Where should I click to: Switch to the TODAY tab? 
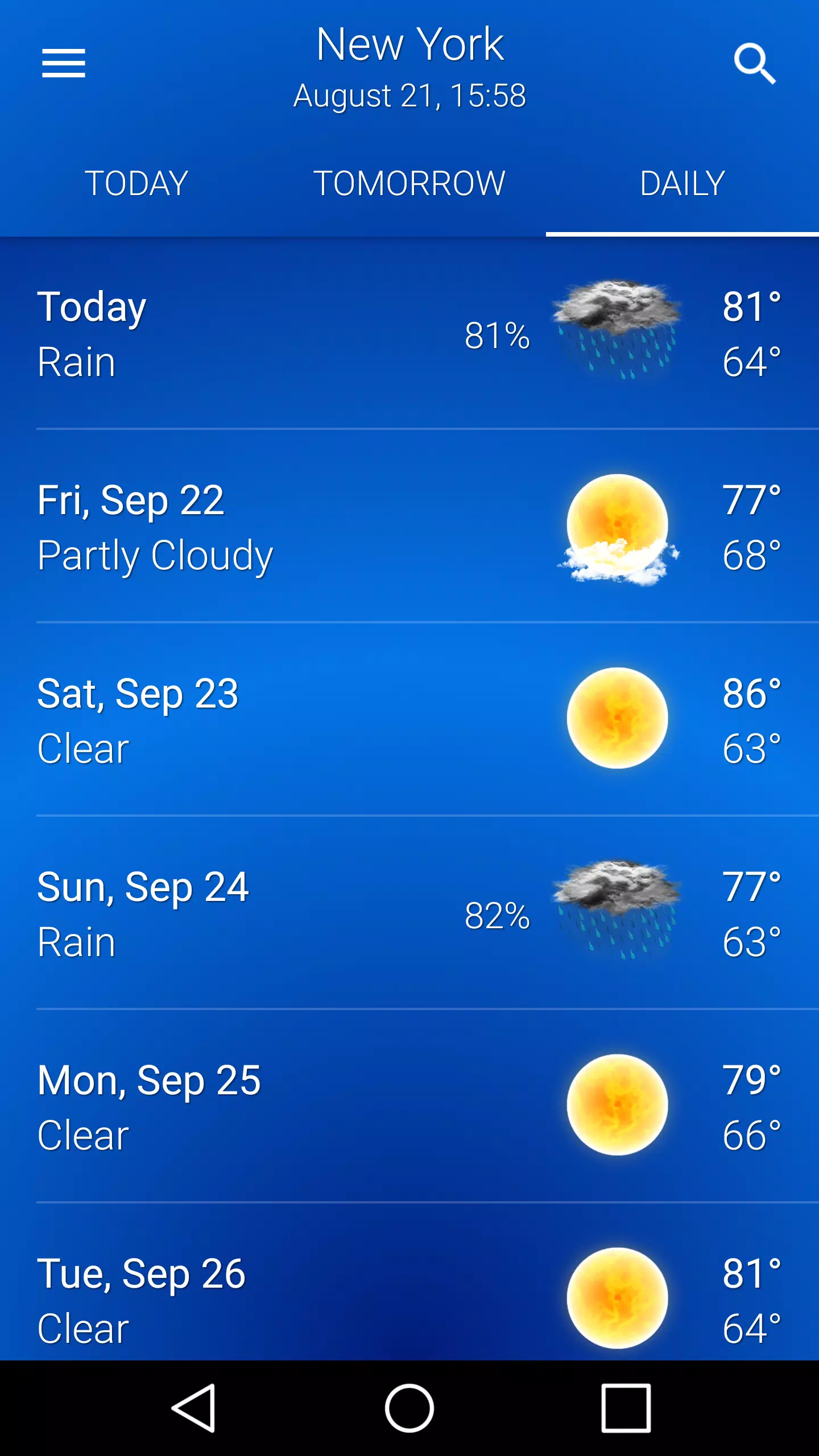click(136, 183)
